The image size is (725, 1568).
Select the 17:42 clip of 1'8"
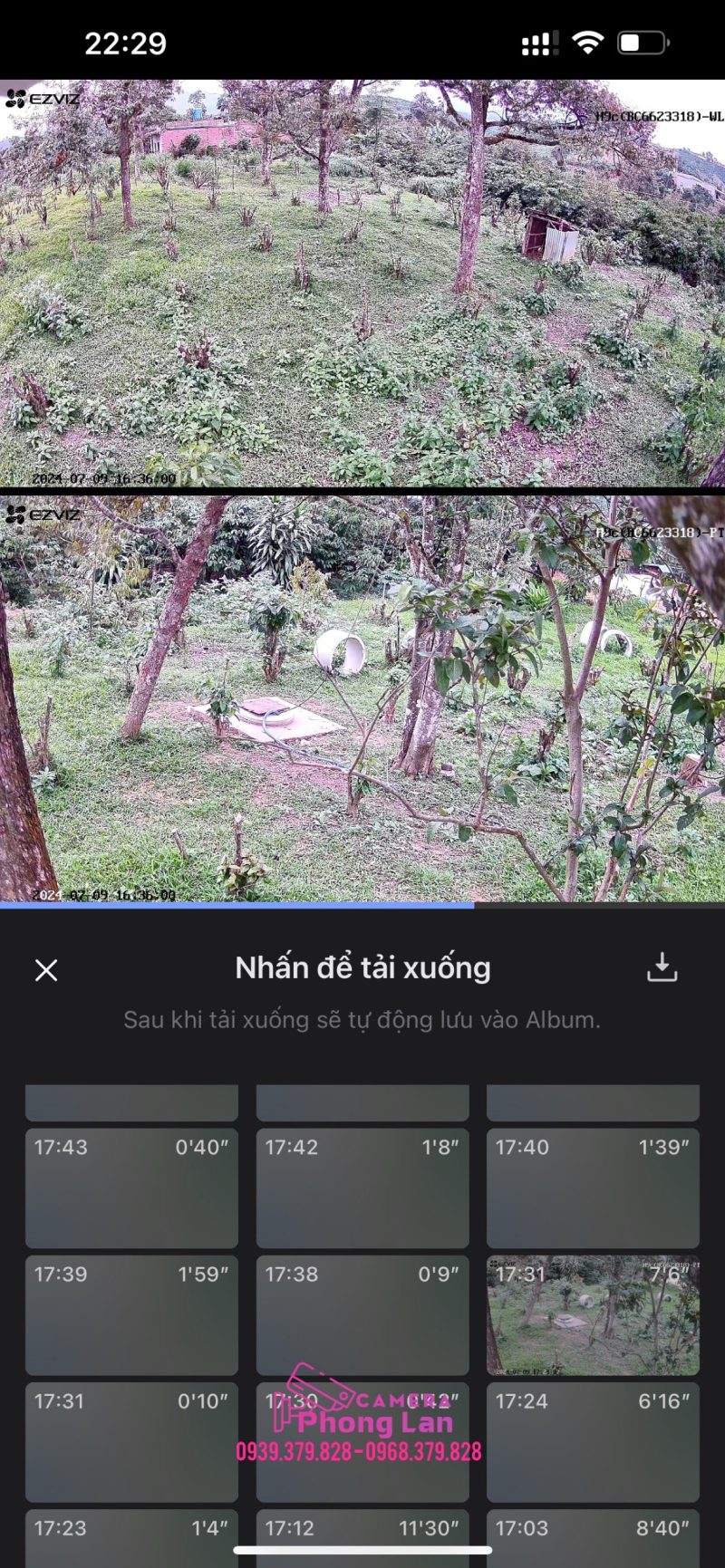coord(362,1188)
